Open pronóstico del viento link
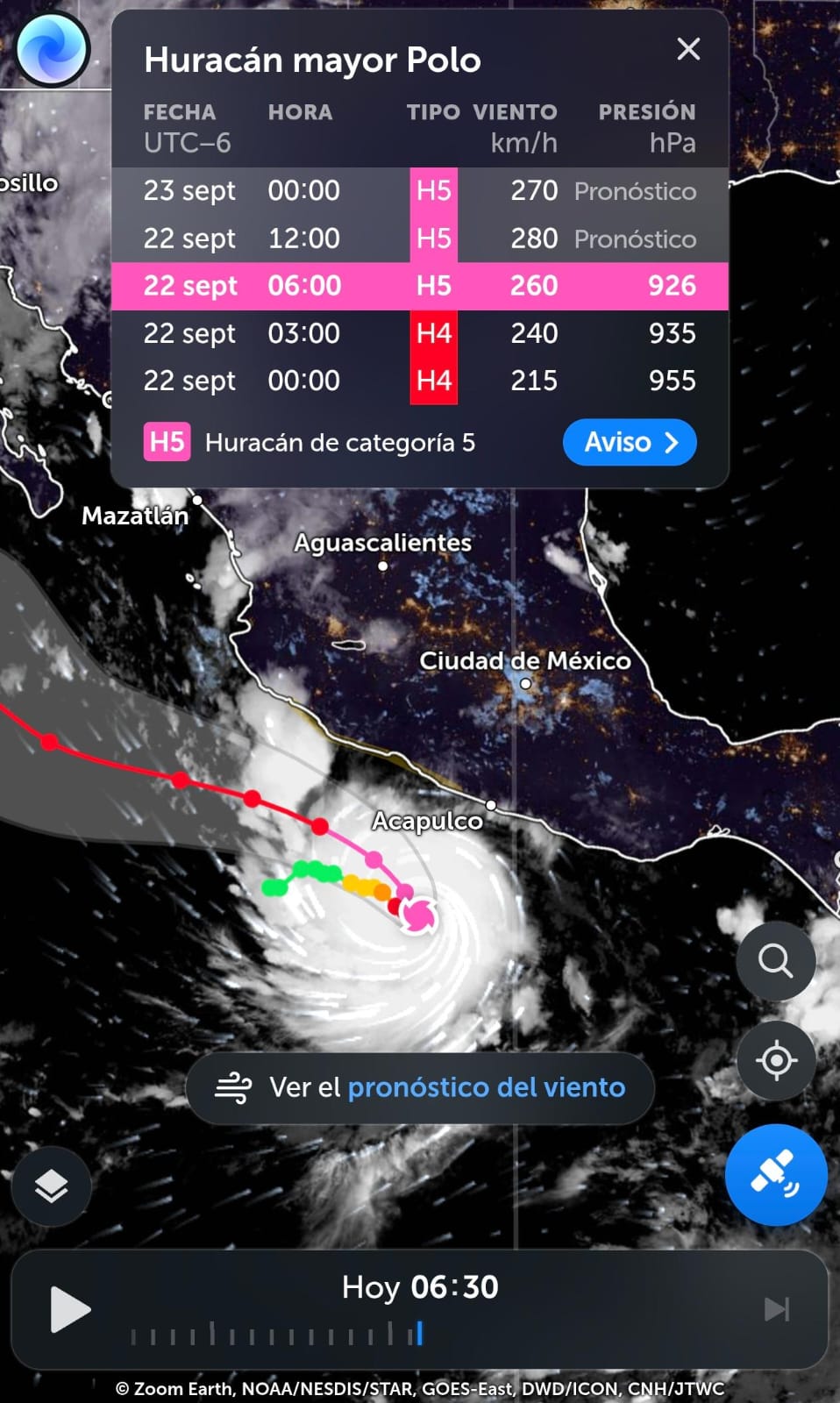The height and width of the screenshot is (1403, 840). 487,1087
